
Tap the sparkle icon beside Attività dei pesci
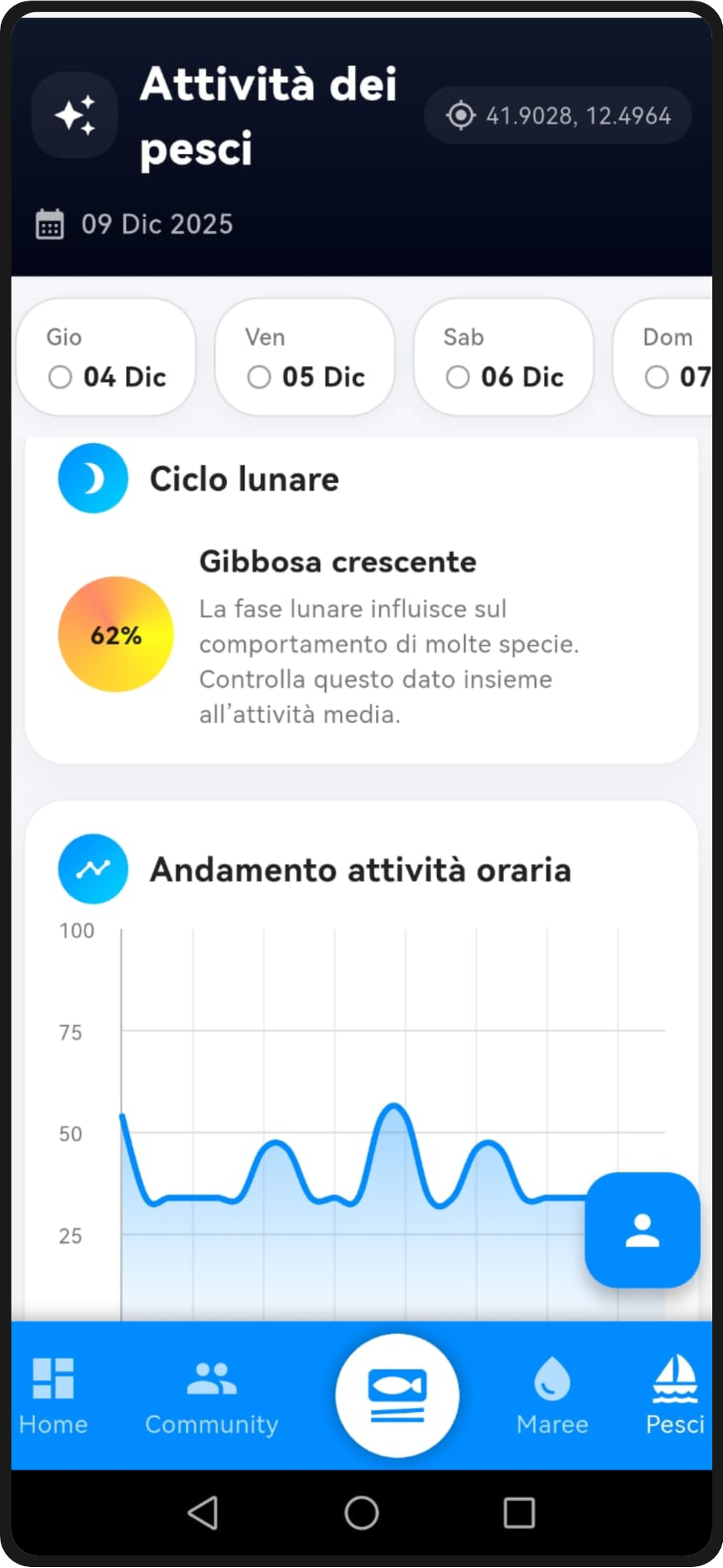74,115
